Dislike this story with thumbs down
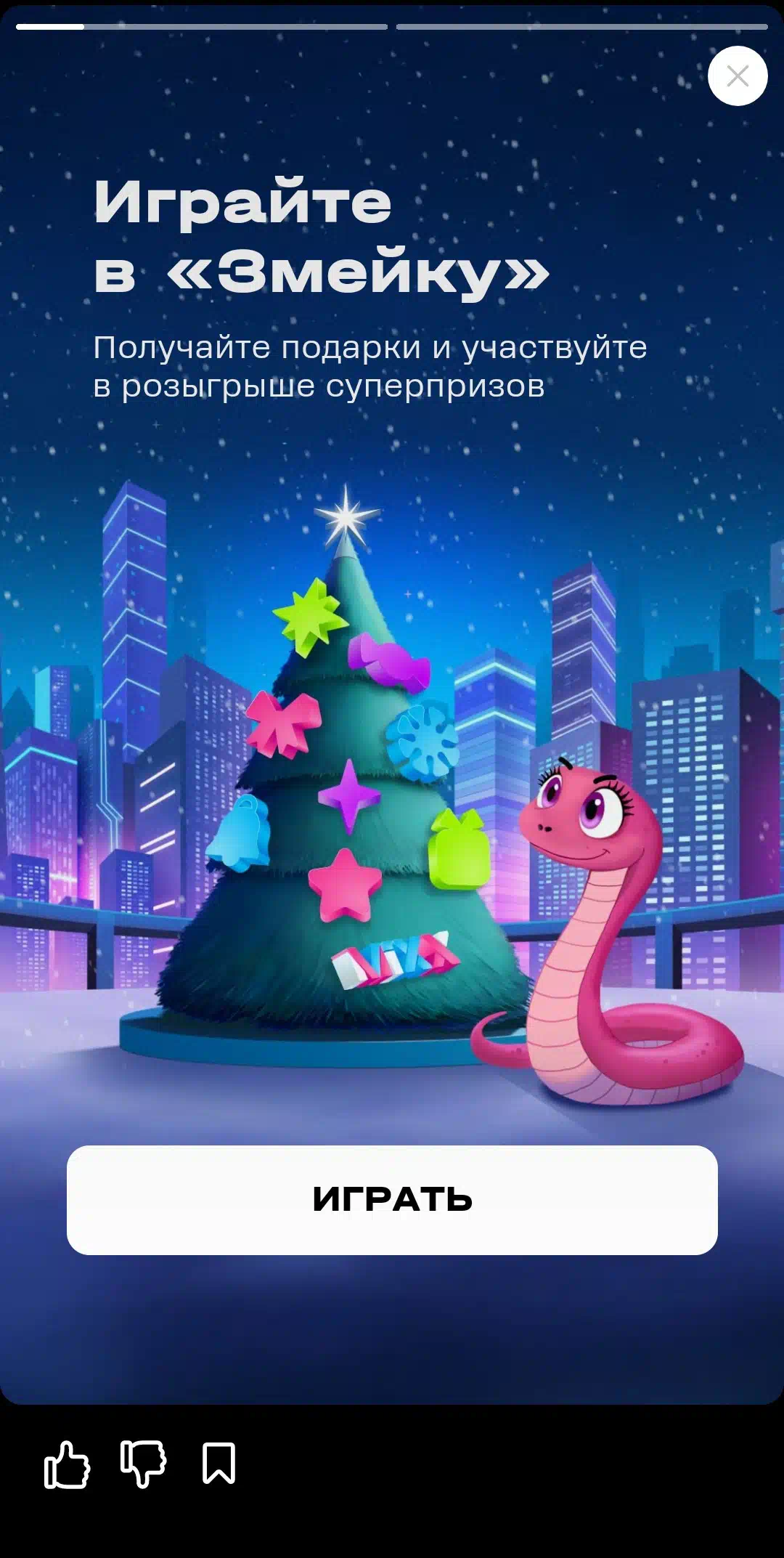Image resolution: width=784 pixels, height=1558 pixels. tap(143, 1464)
